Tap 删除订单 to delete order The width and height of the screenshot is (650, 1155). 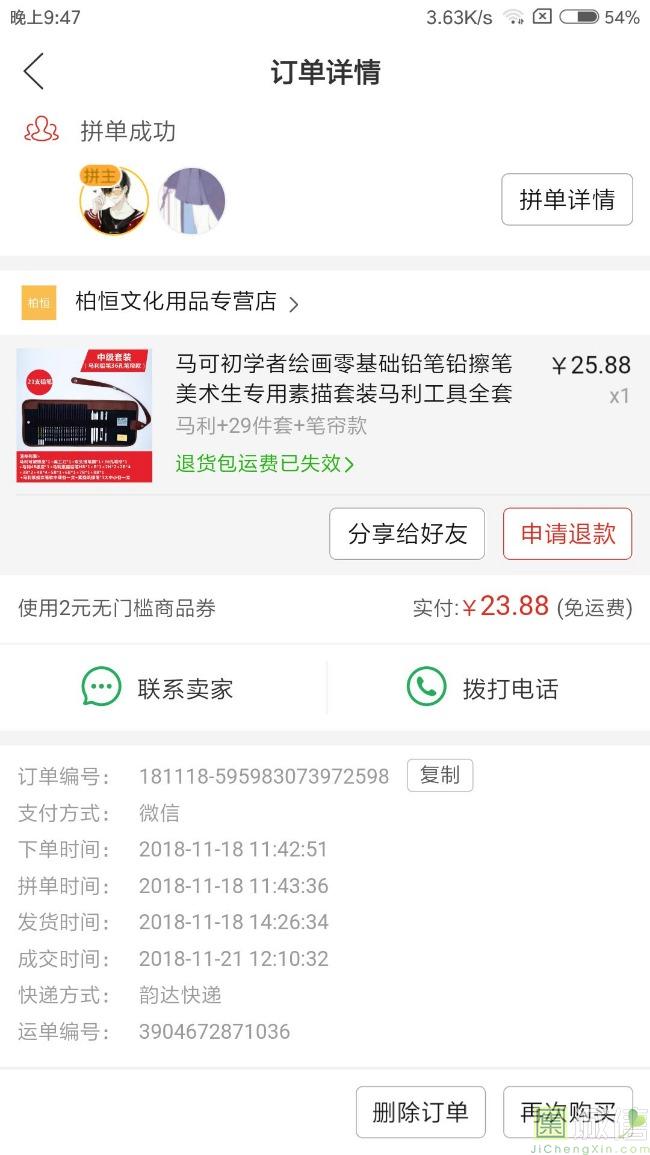[x=420, y=1112]
